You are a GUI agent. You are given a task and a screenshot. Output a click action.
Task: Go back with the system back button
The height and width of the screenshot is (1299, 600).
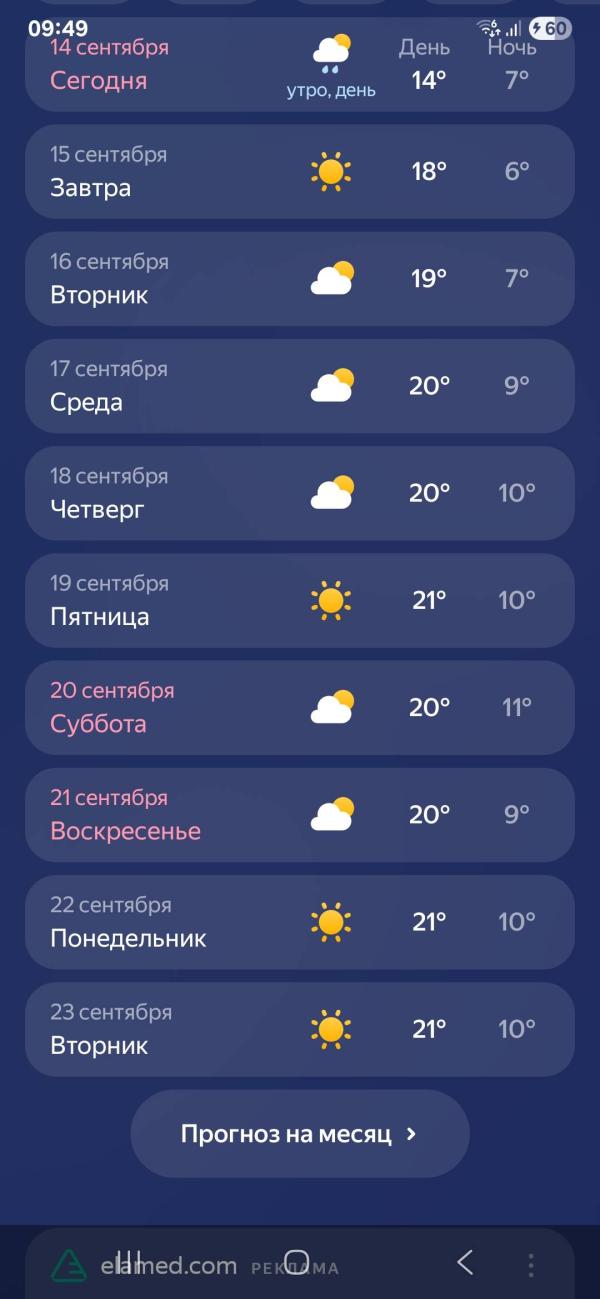(x=465, y=1262)
